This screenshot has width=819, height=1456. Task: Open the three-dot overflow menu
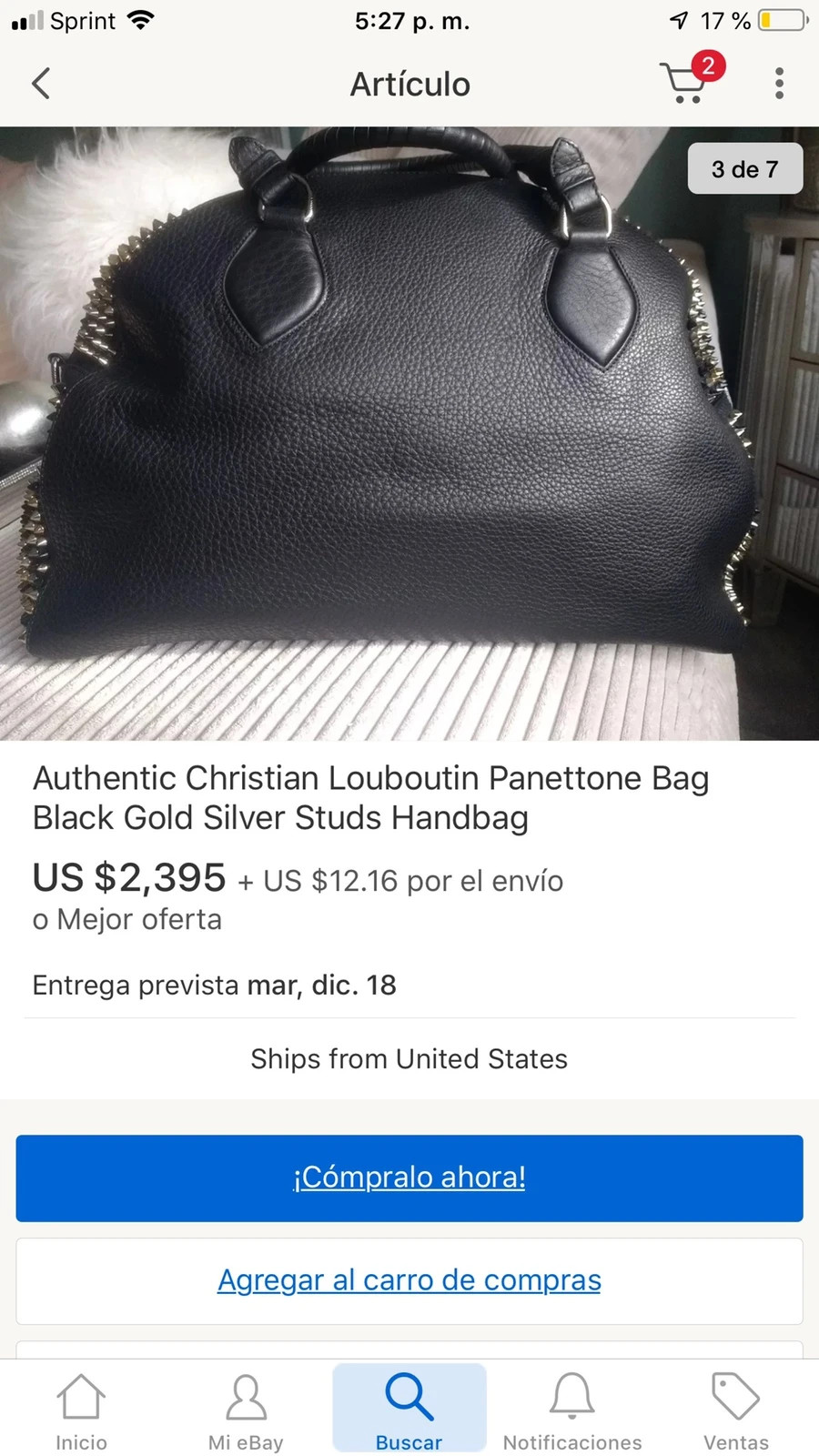point(779,84)
